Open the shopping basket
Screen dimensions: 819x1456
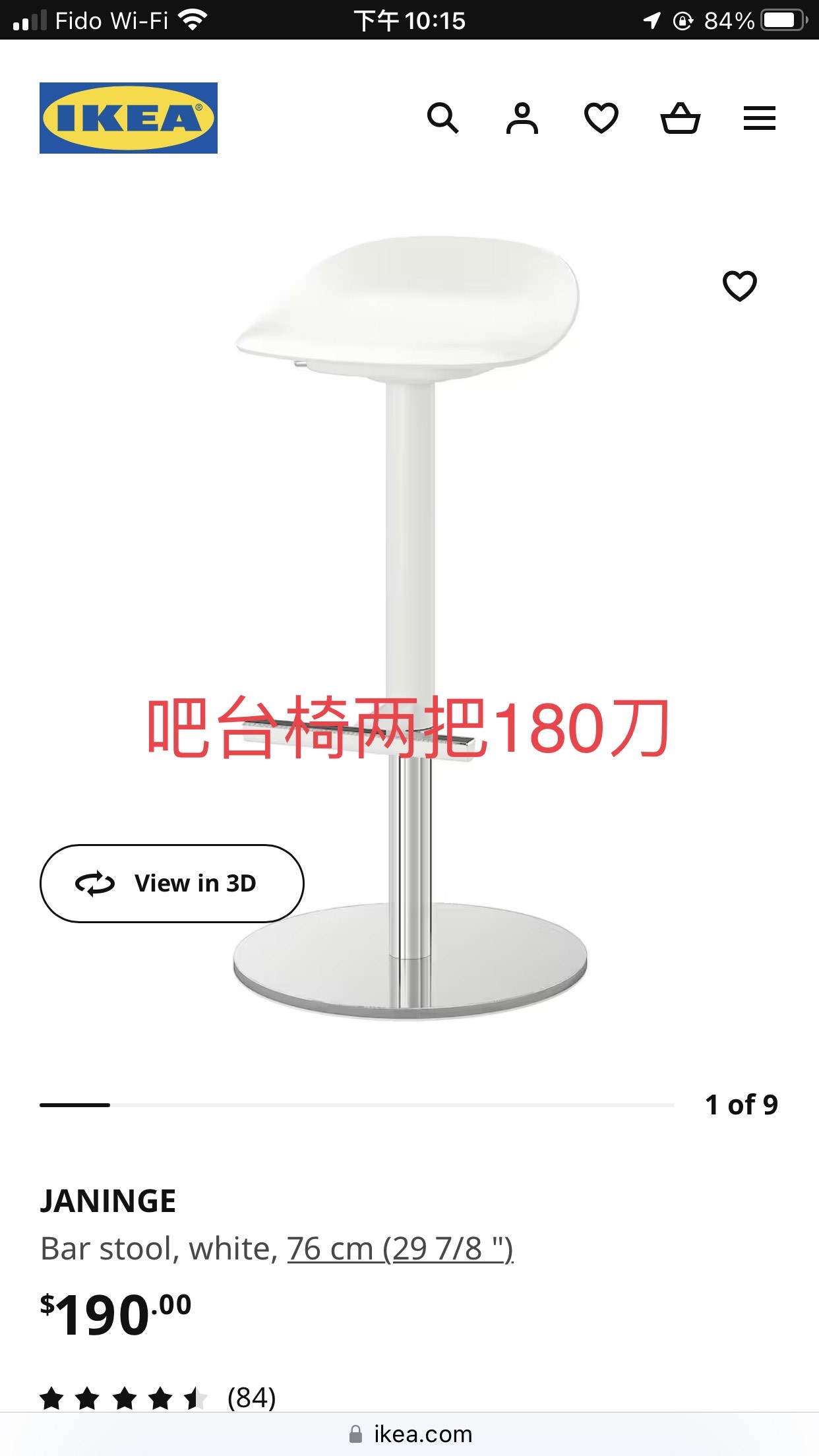coord(680,119)
